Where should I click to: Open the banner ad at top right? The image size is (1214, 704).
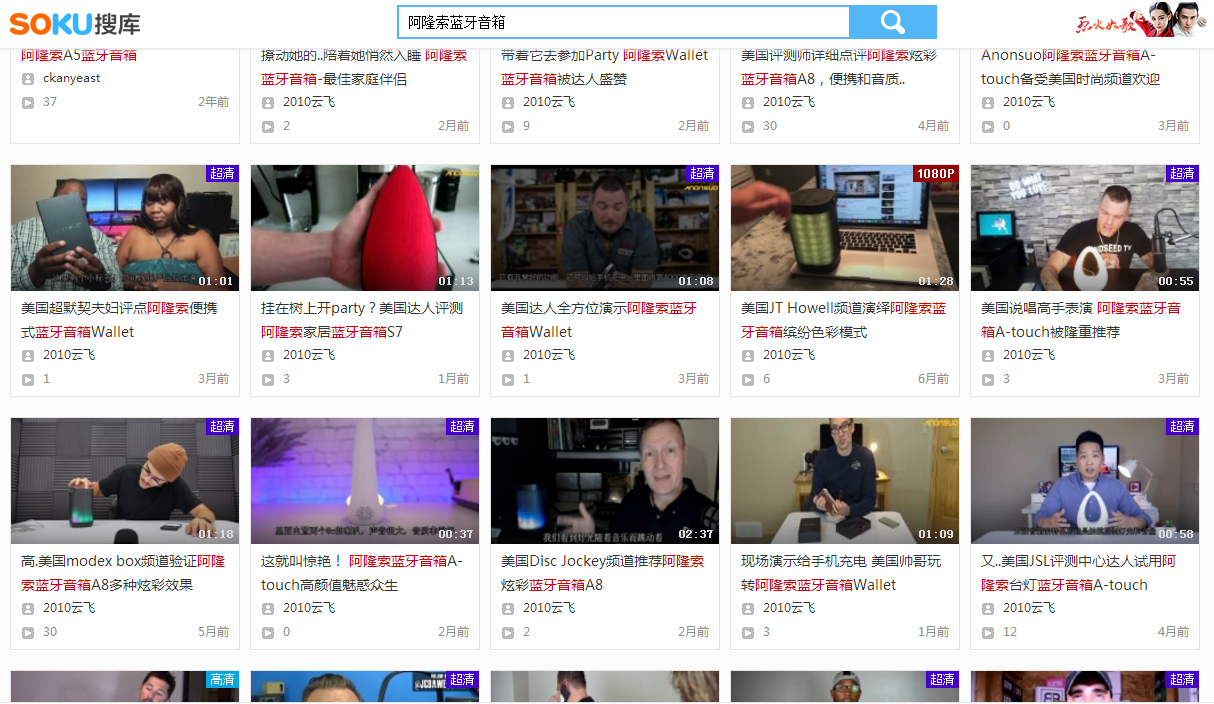(1137, 22)
